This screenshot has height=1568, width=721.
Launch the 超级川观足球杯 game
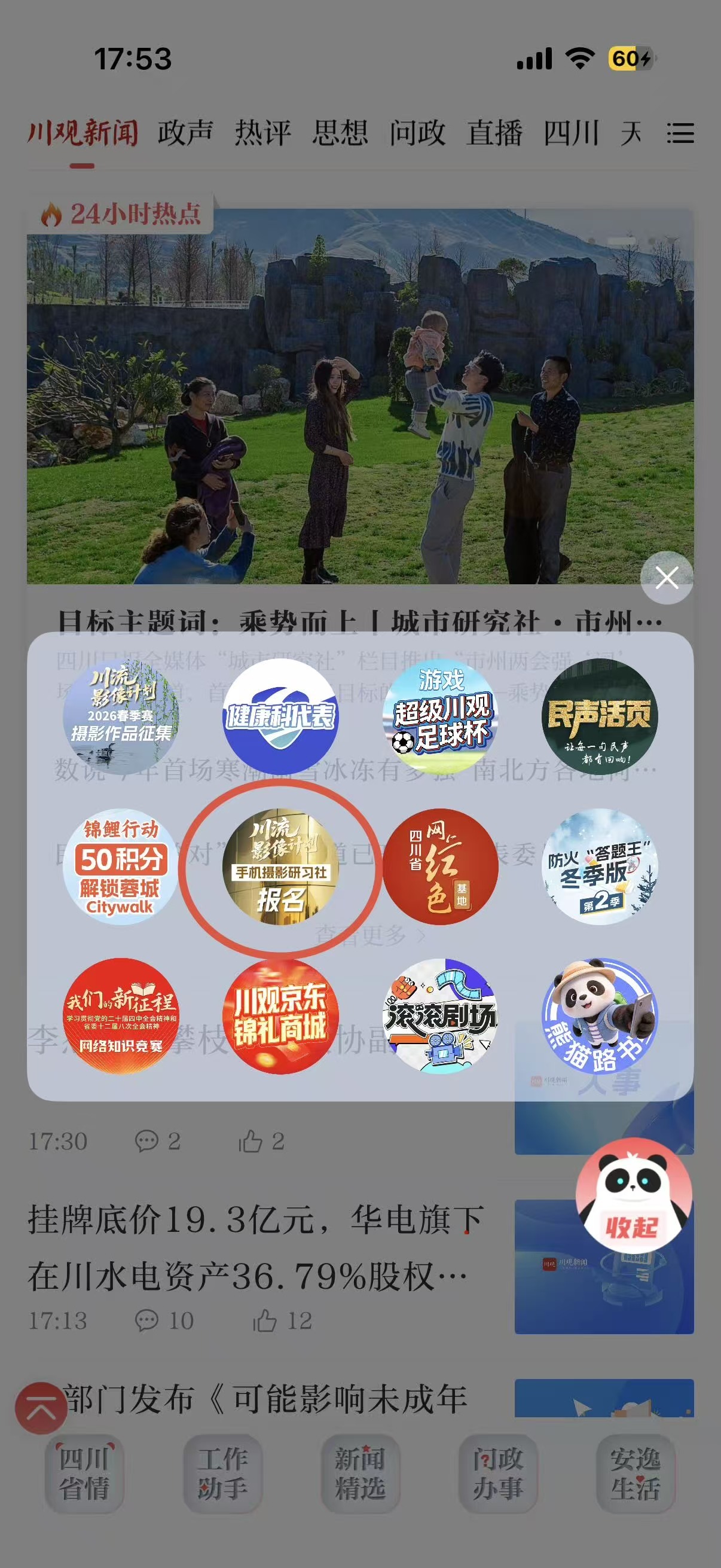(x=441, y=716)
